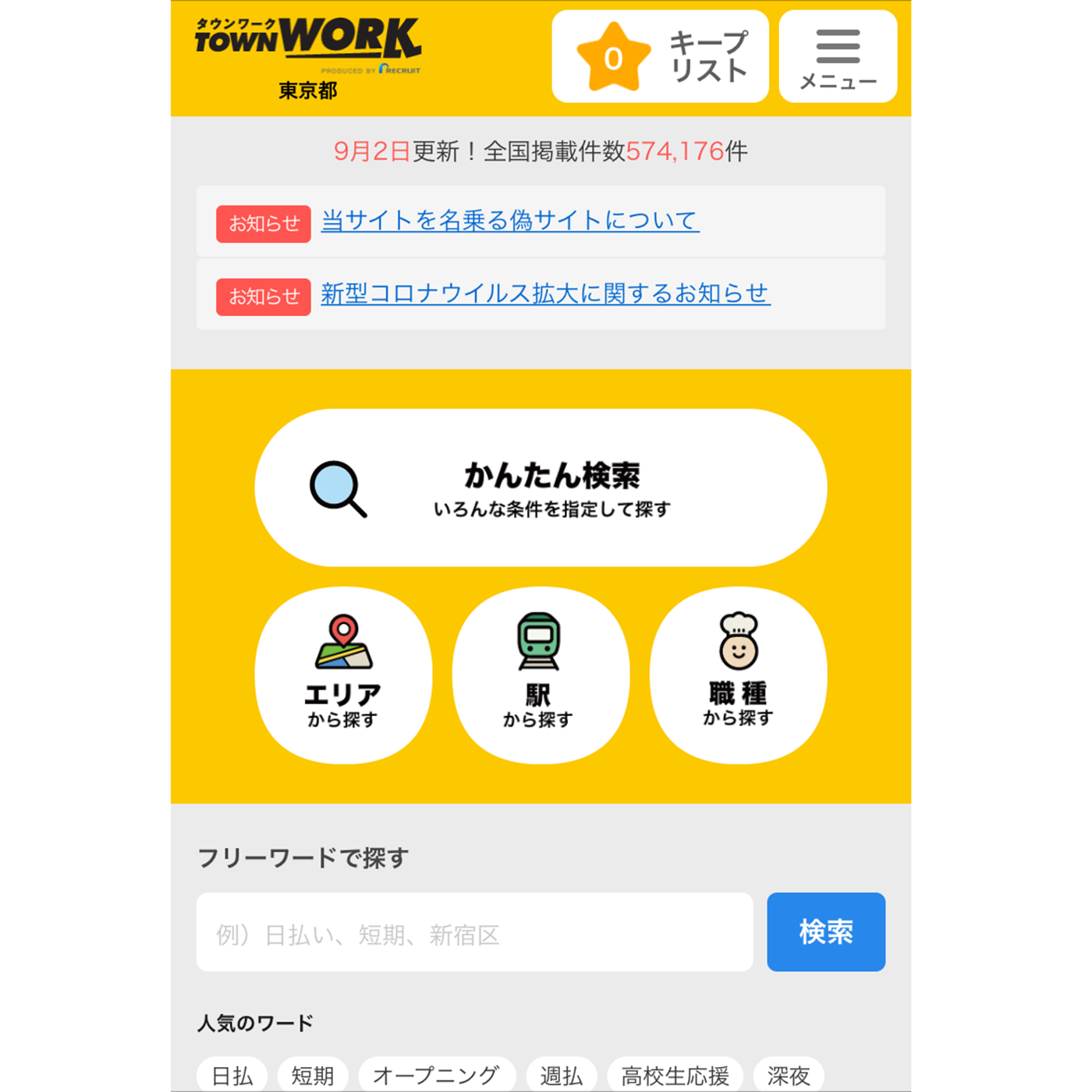
Task: Open notice about fake sites (偽サイト)
Action: pos(509,221)
